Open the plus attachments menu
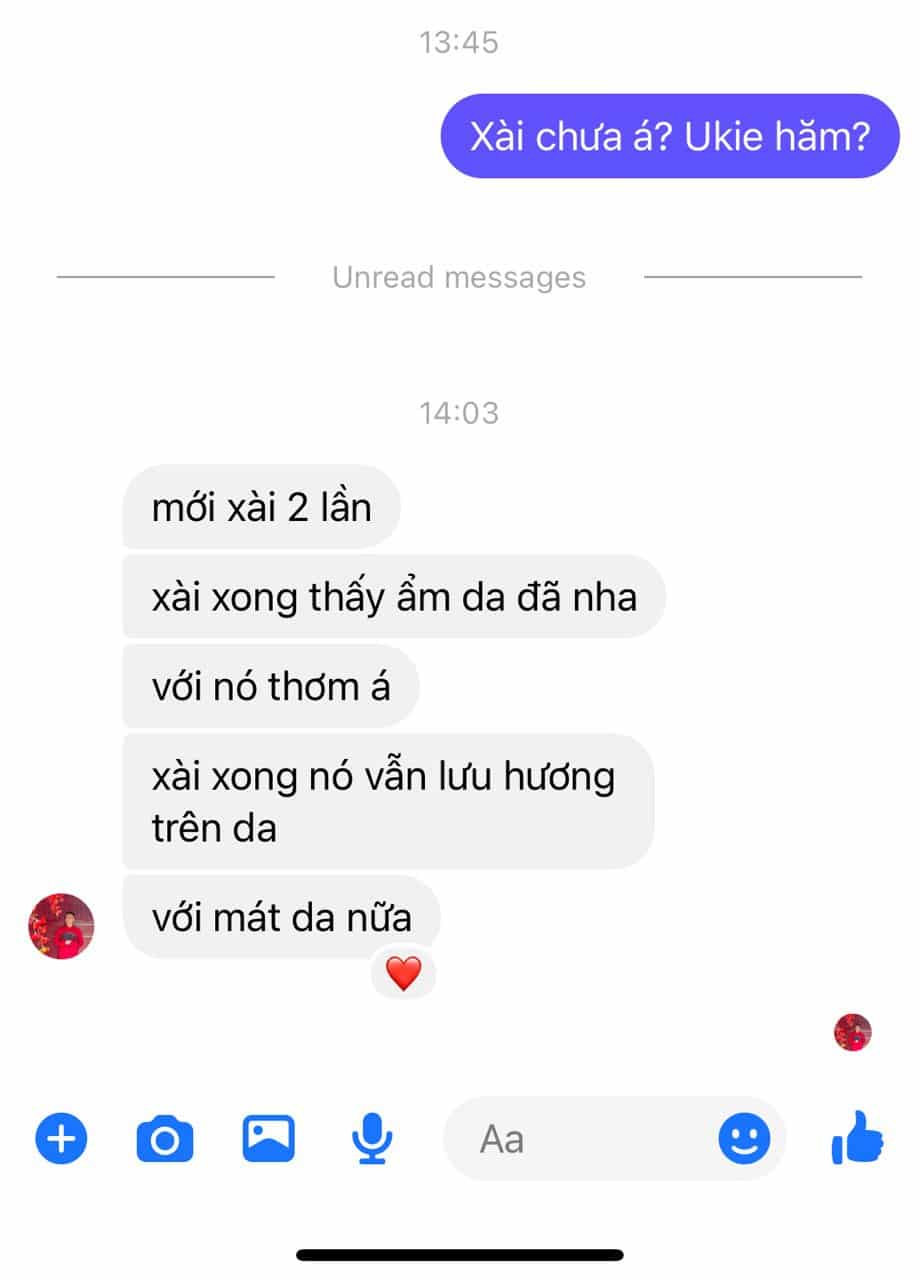The image size is (919, 1280). click(61, 1139)
